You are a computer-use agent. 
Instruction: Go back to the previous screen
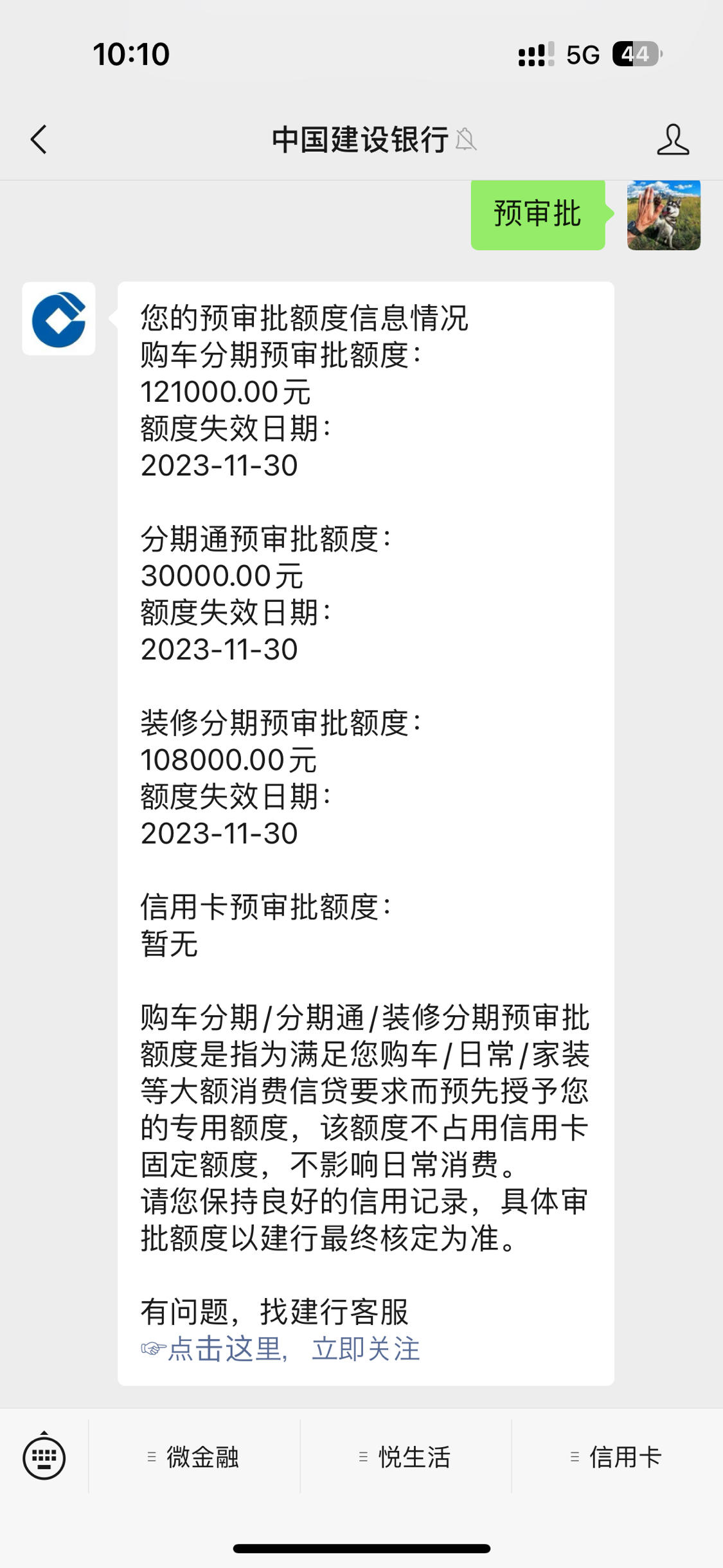point(39,140)
